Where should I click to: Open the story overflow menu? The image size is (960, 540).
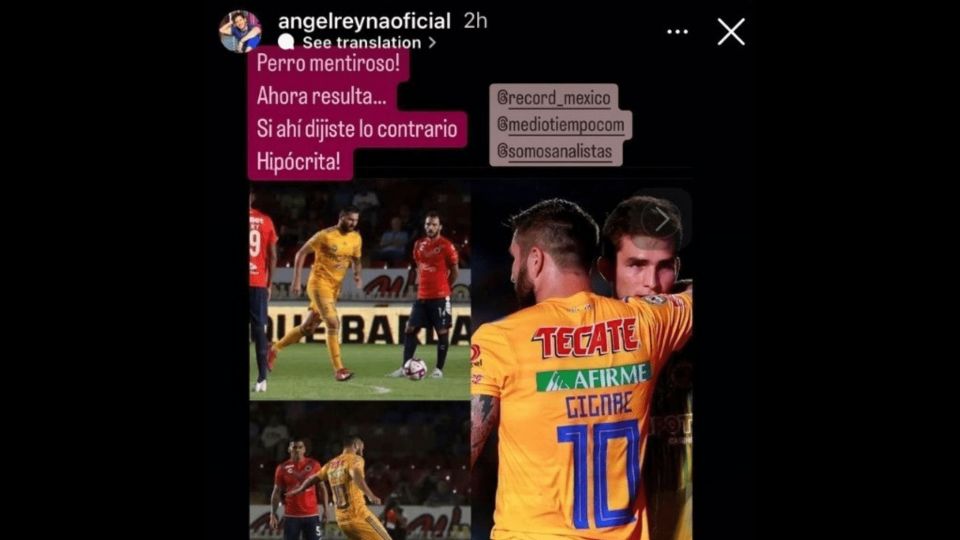coord(677,32)
